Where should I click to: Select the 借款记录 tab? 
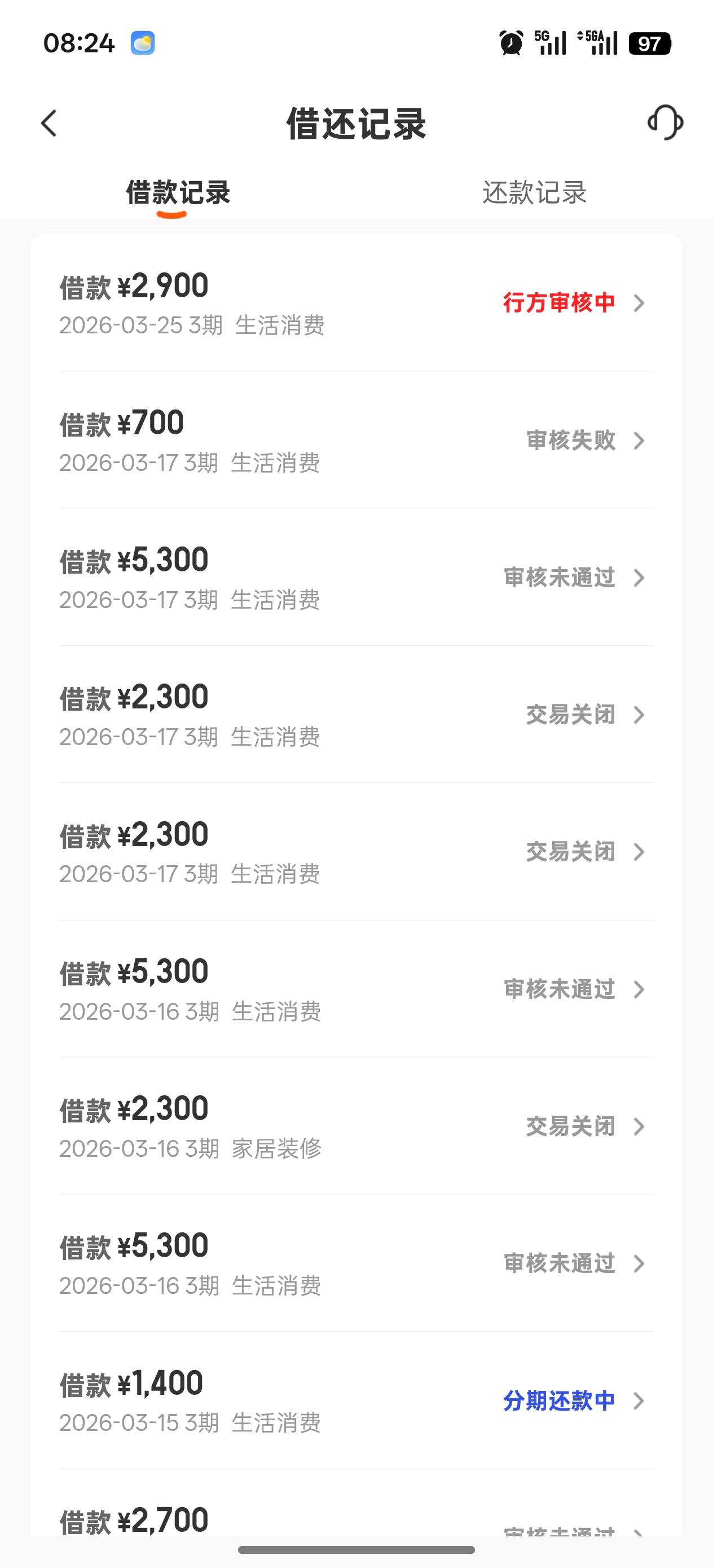178,193
